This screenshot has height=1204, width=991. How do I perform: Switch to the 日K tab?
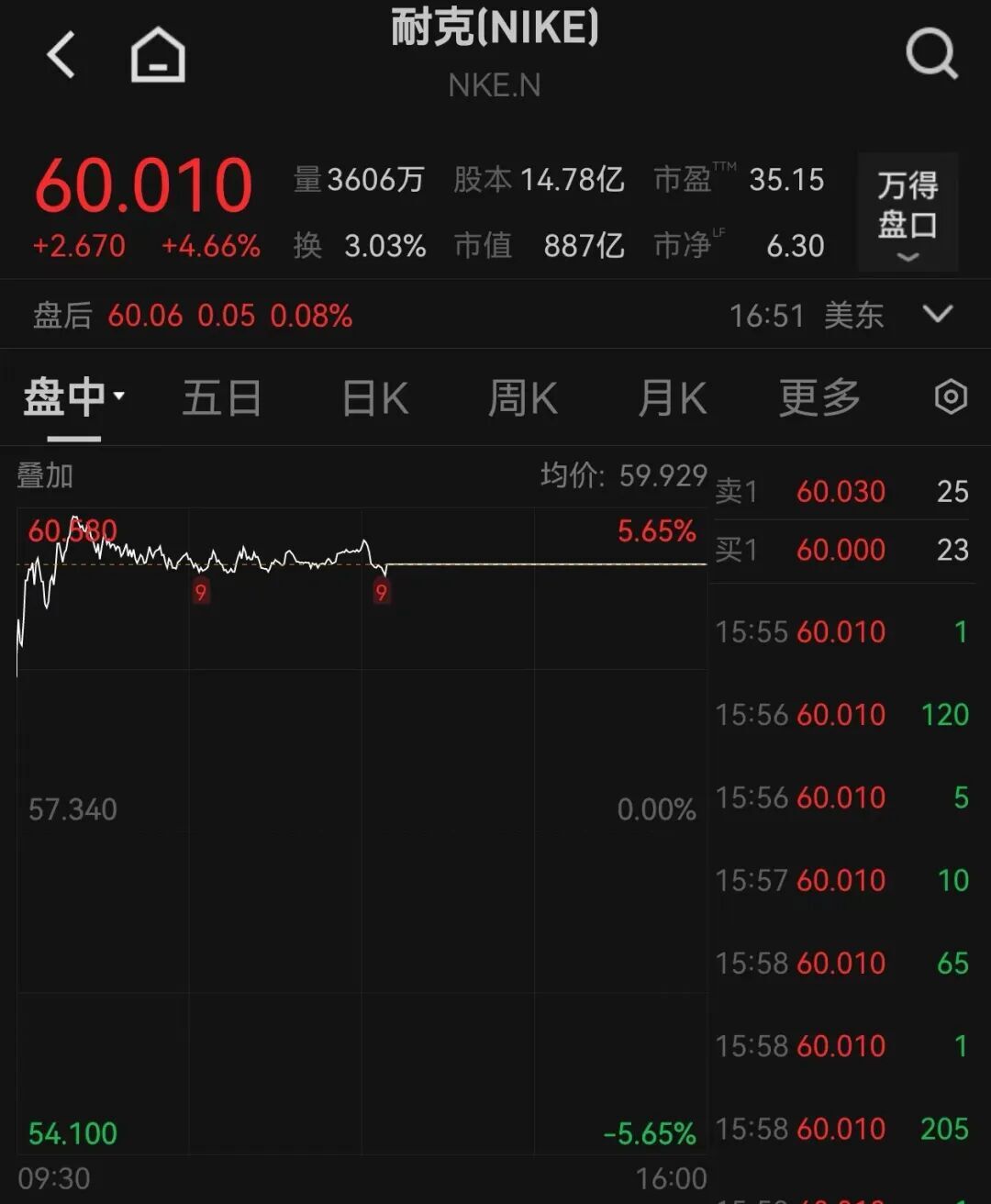pos(373,397)
